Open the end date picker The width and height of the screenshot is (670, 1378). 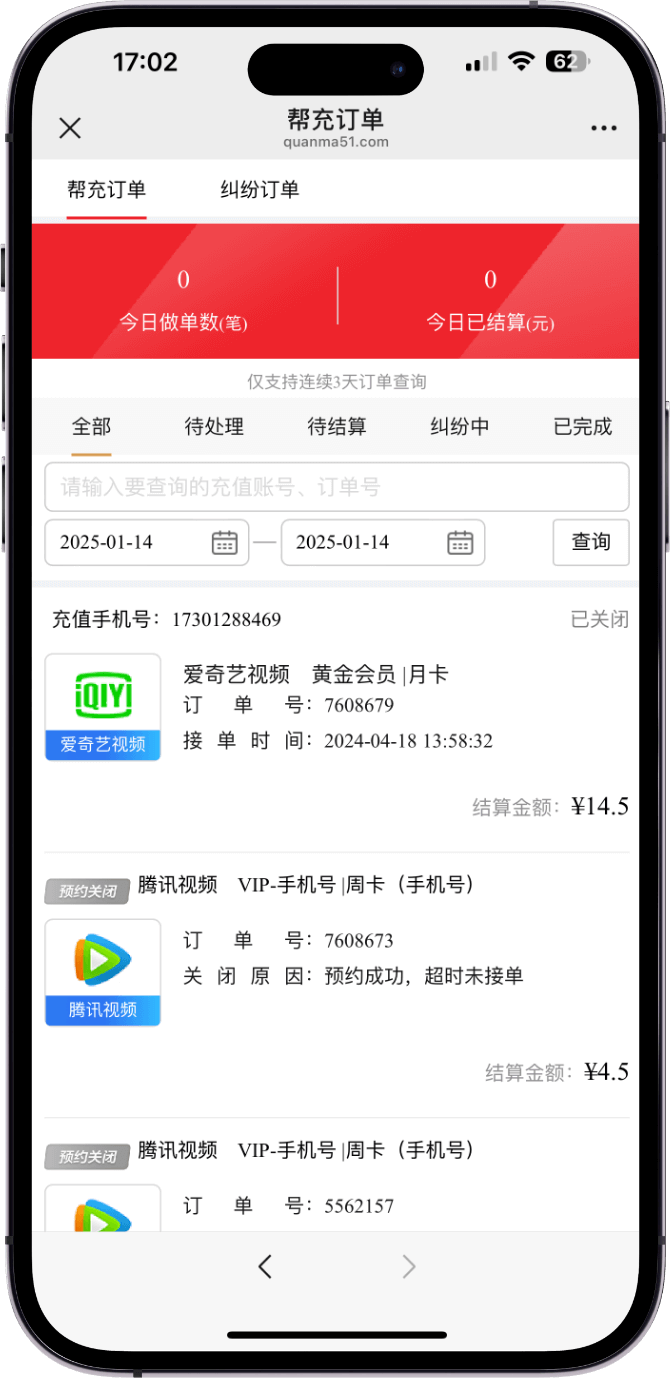coord(383,543)
